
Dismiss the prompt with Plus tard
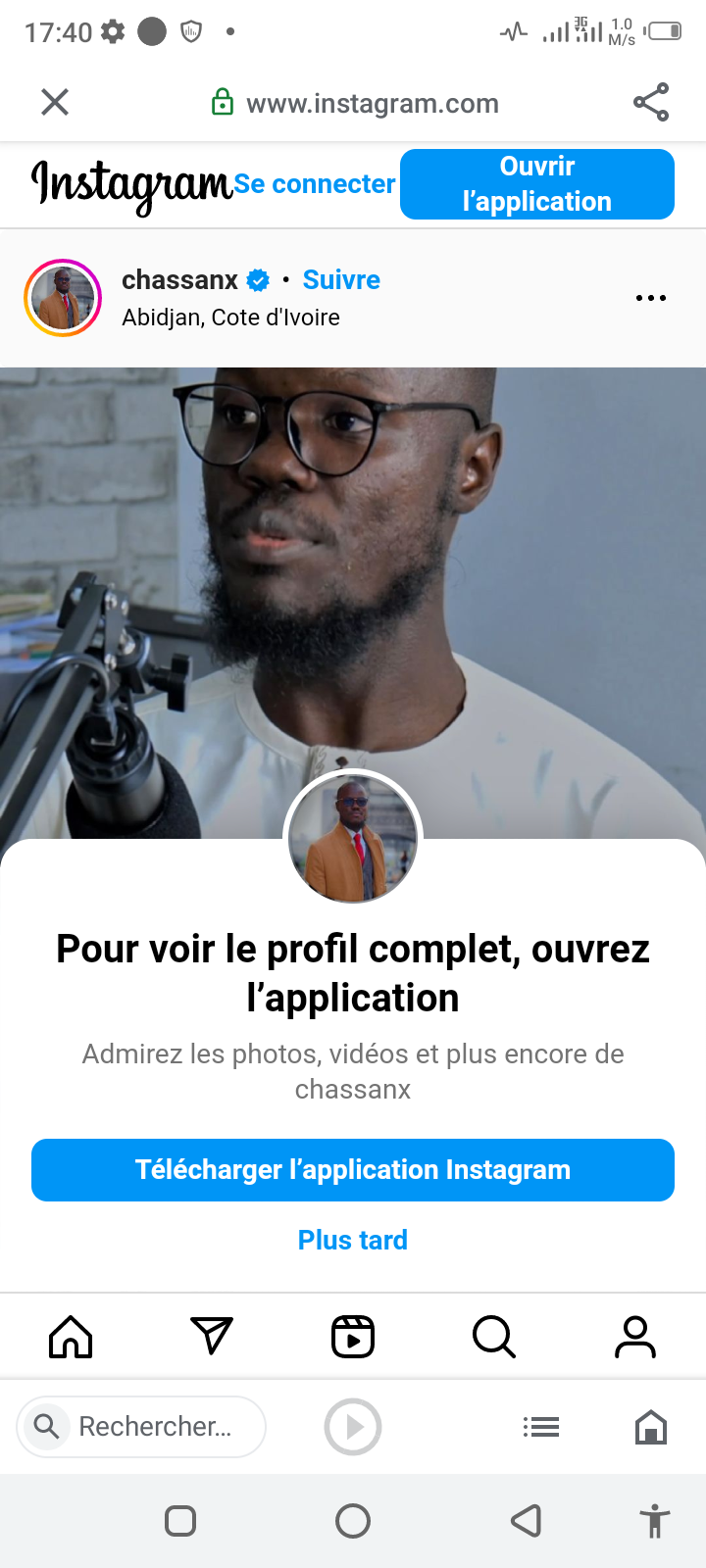coord(353,1241)
